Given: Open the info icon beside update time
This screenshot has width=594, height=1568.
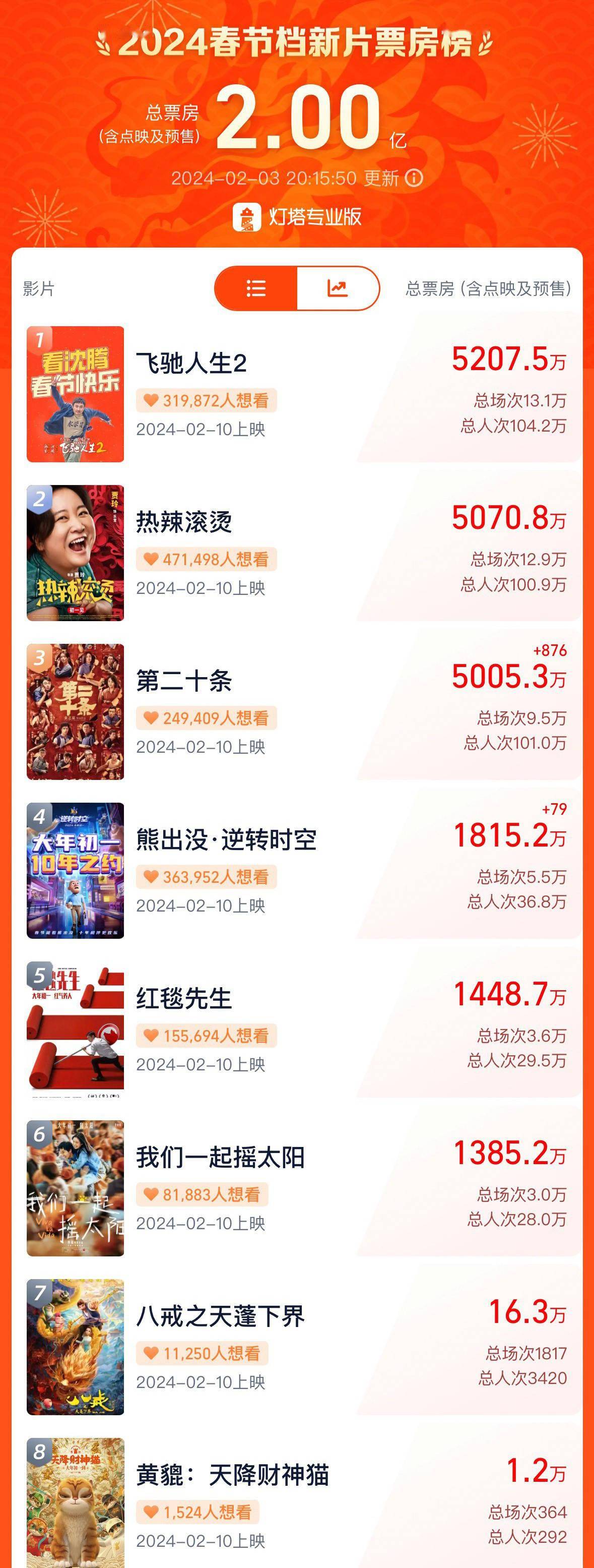Looking at the screenshot, I should 414,178.
